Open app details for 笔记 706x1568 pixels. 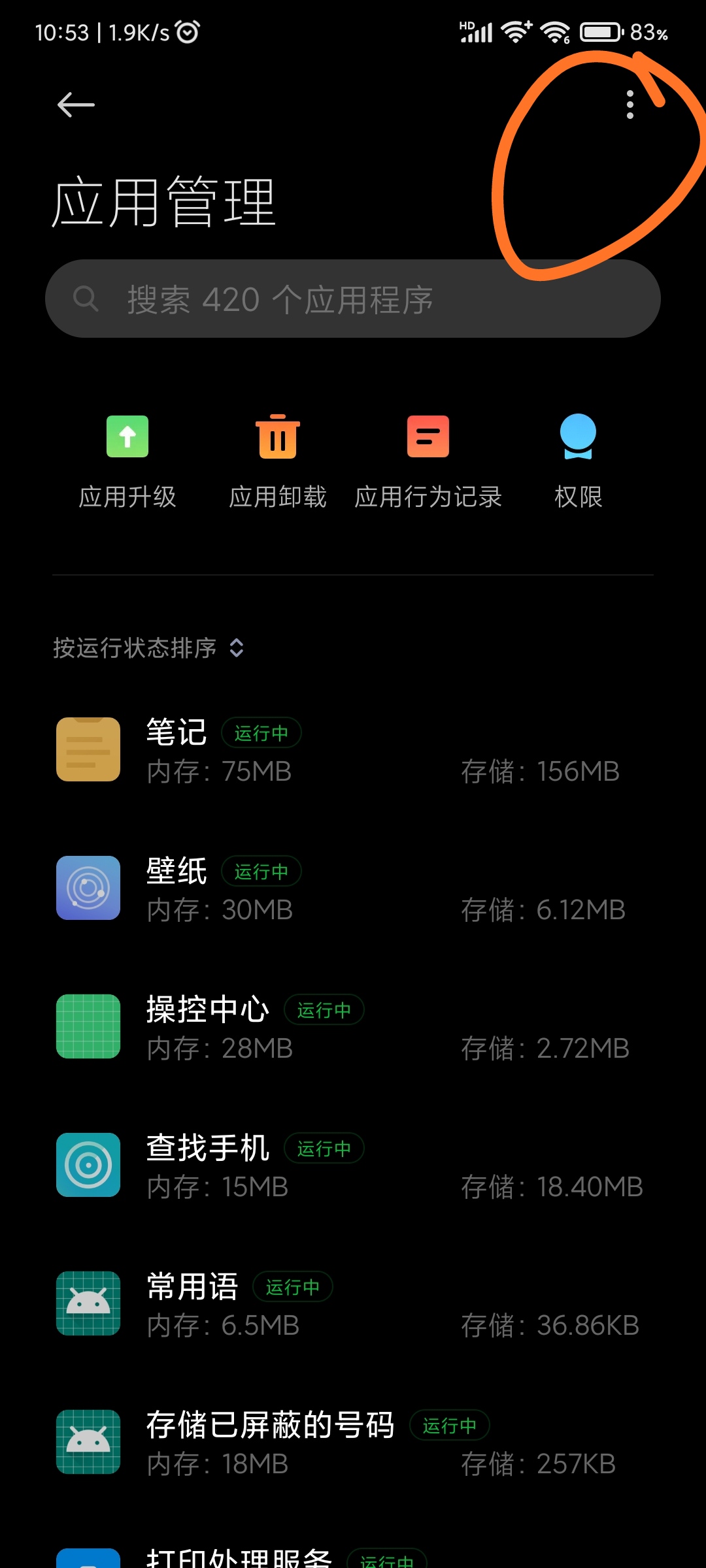pyautogui.click(x=353, y=750)
